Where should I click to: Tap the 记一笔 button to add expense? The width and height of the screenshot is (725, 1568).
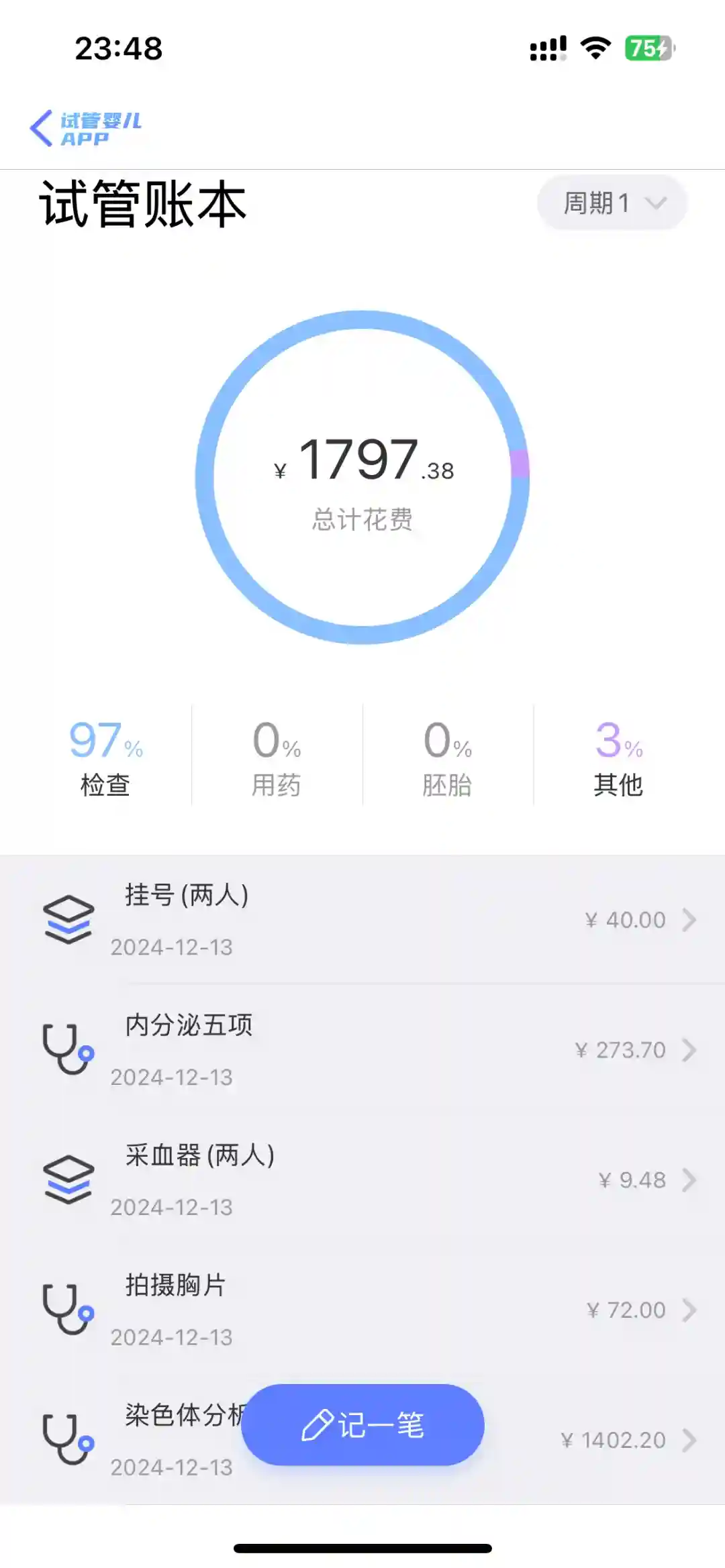tap(362, 1424)
